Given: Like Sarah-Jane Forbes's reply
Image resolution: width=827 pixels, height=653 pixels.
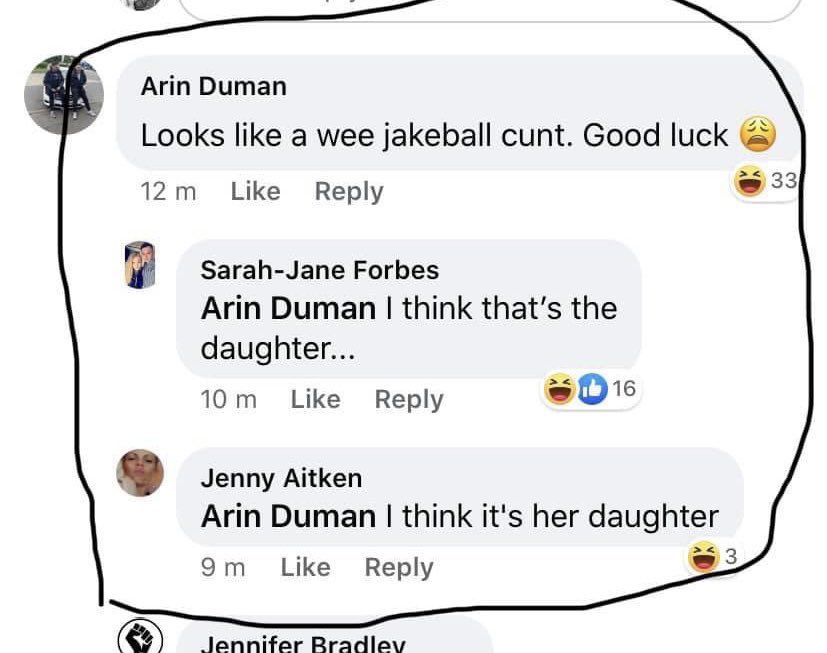Looking at the screenshot, I should click(315, 399).
